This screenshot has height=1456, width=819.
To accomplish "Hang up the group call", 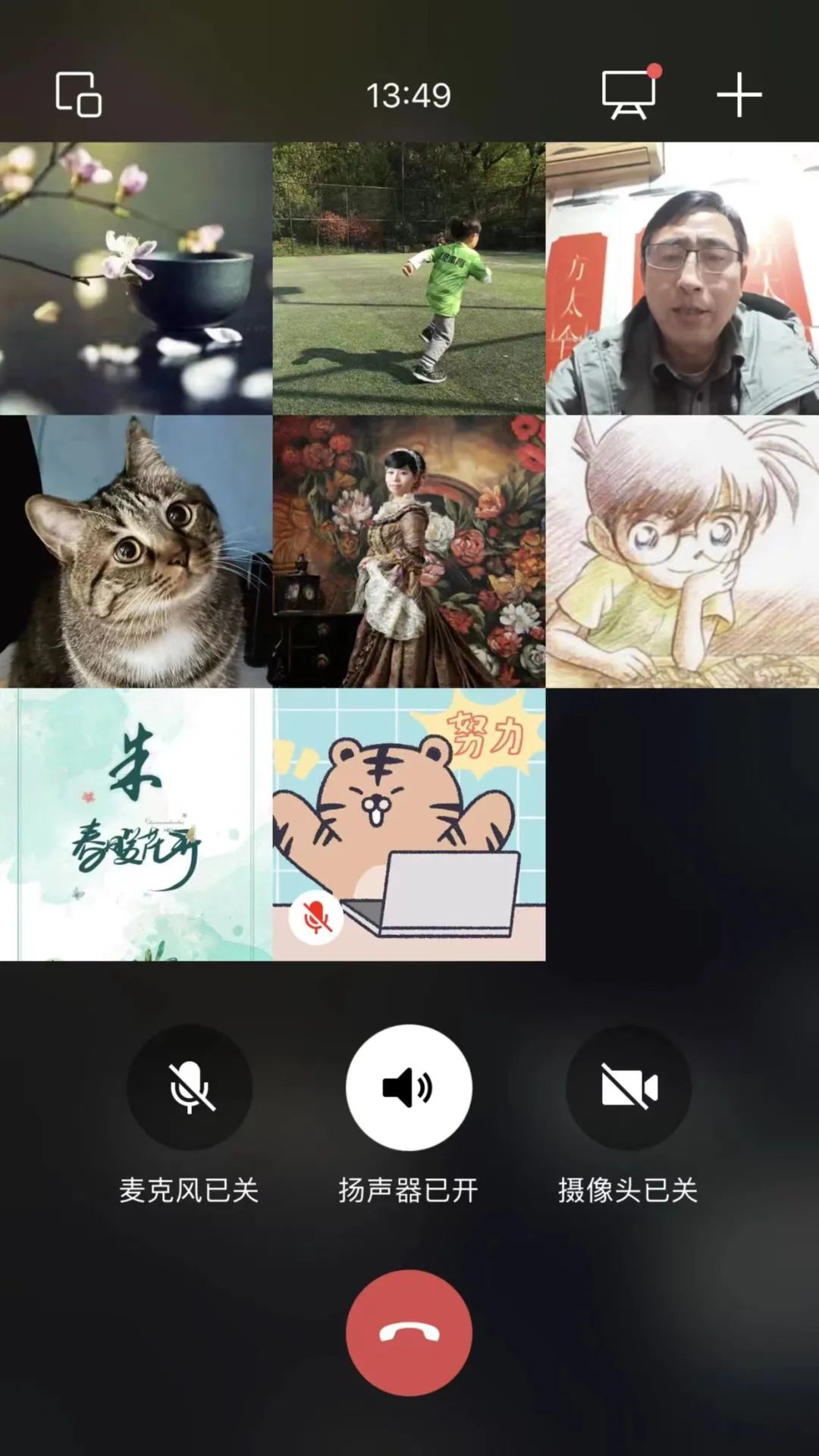I will pos(409,1332).
